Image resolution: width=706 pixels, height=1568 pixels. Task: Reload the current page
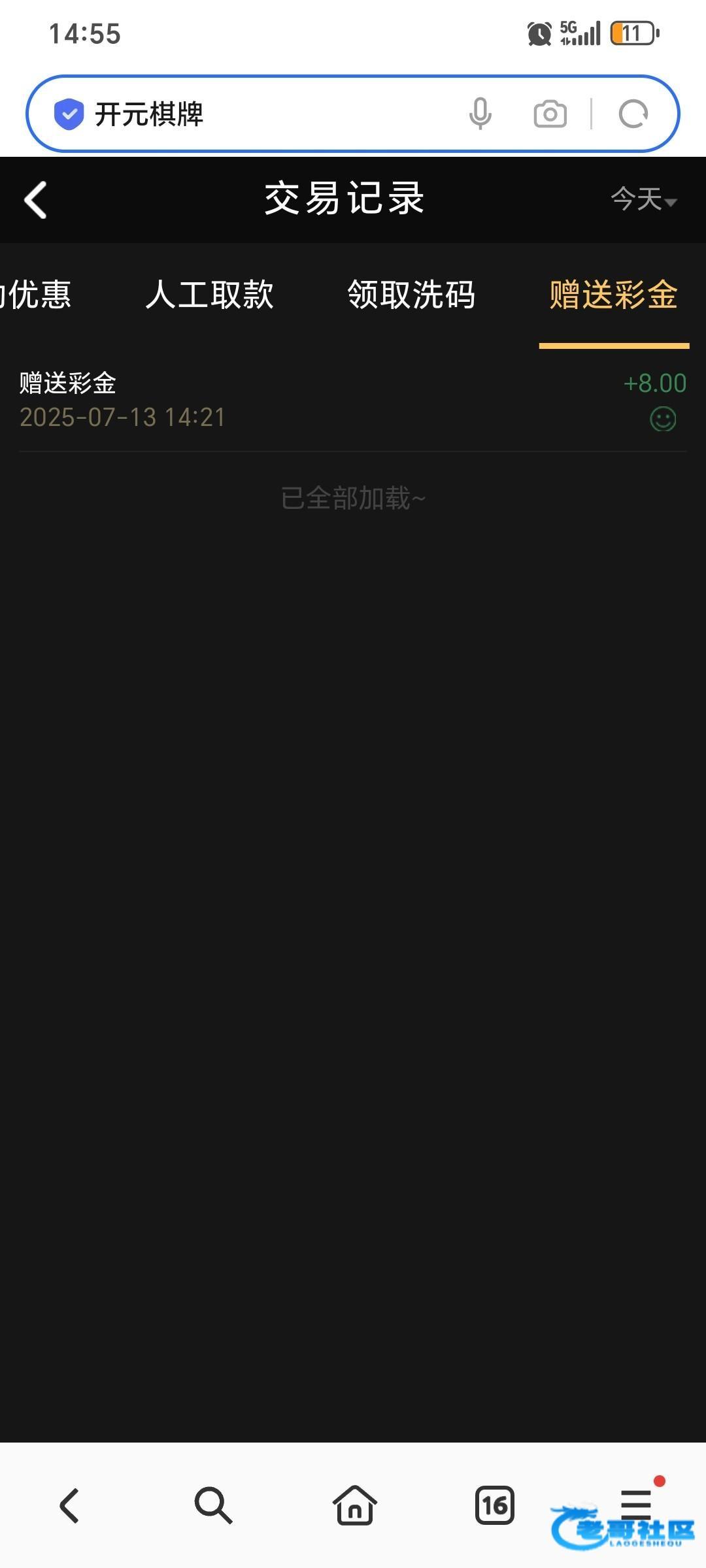click(633, 114)
